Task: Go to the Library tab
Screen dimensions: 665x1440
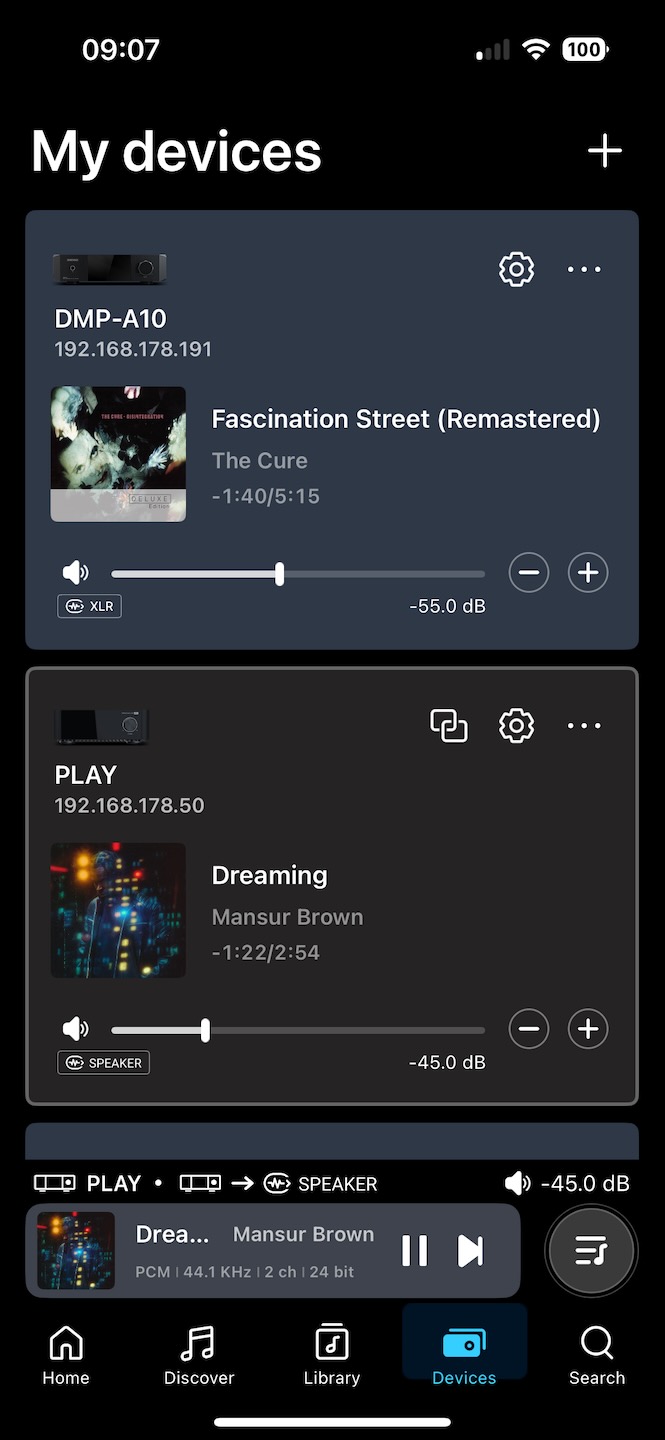Action: click(332, 1355)
